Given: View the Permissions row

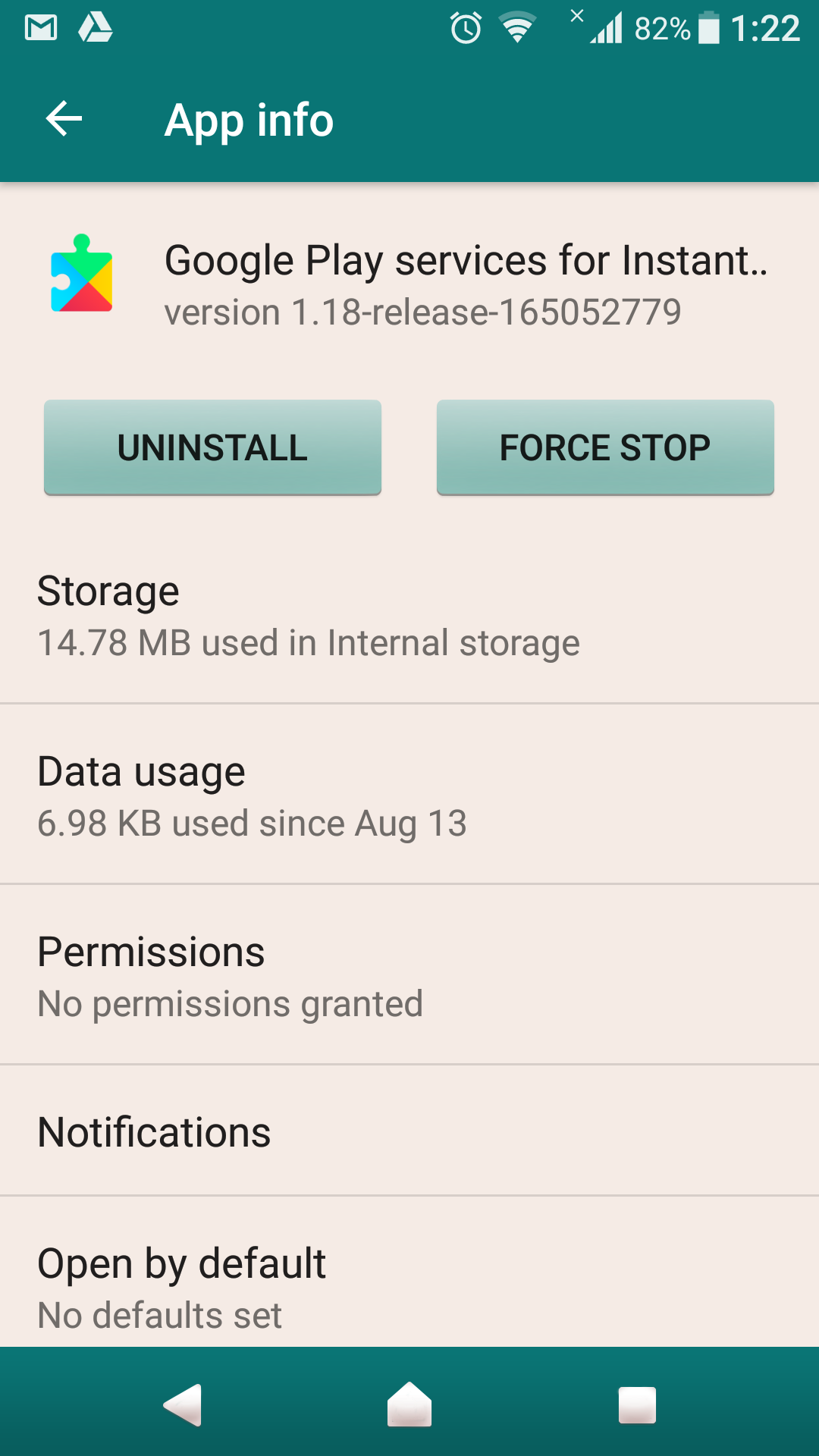Looking at the screenshot, I should tap(409, 974).
